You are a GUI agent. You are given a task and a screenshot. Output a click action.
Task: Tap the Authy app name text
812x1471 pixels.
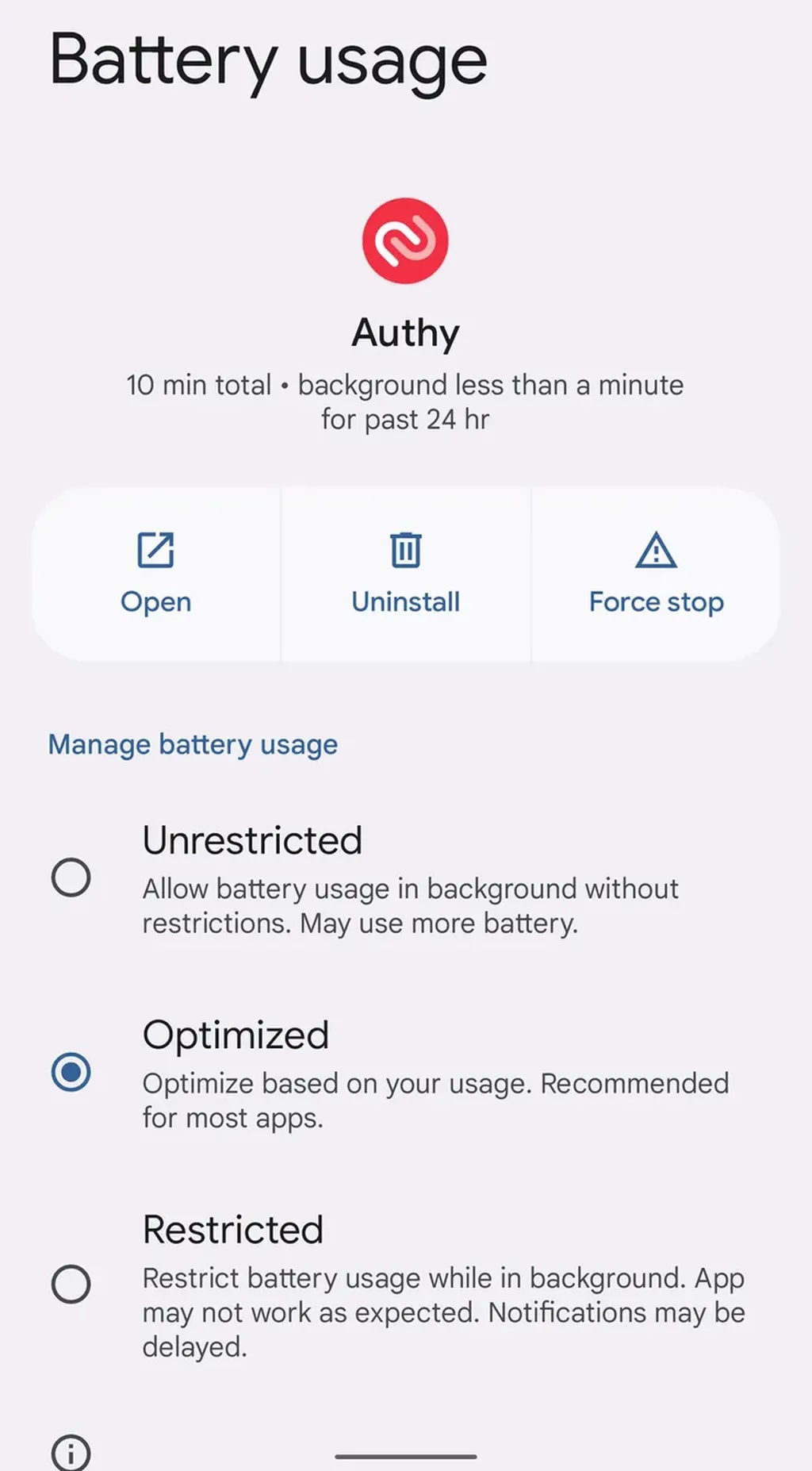(x=405, y=333)
